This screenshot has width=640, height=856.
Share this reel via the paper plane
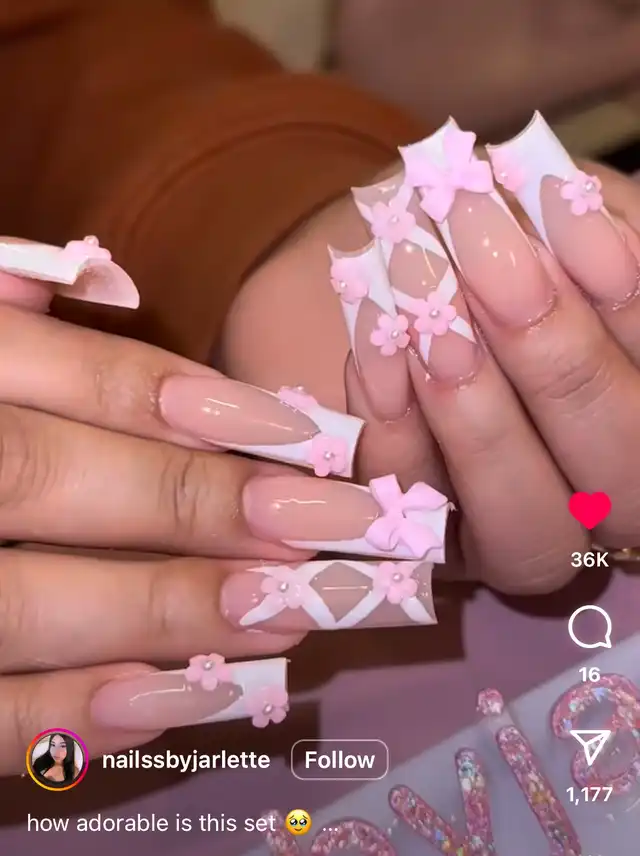point(590,747)
